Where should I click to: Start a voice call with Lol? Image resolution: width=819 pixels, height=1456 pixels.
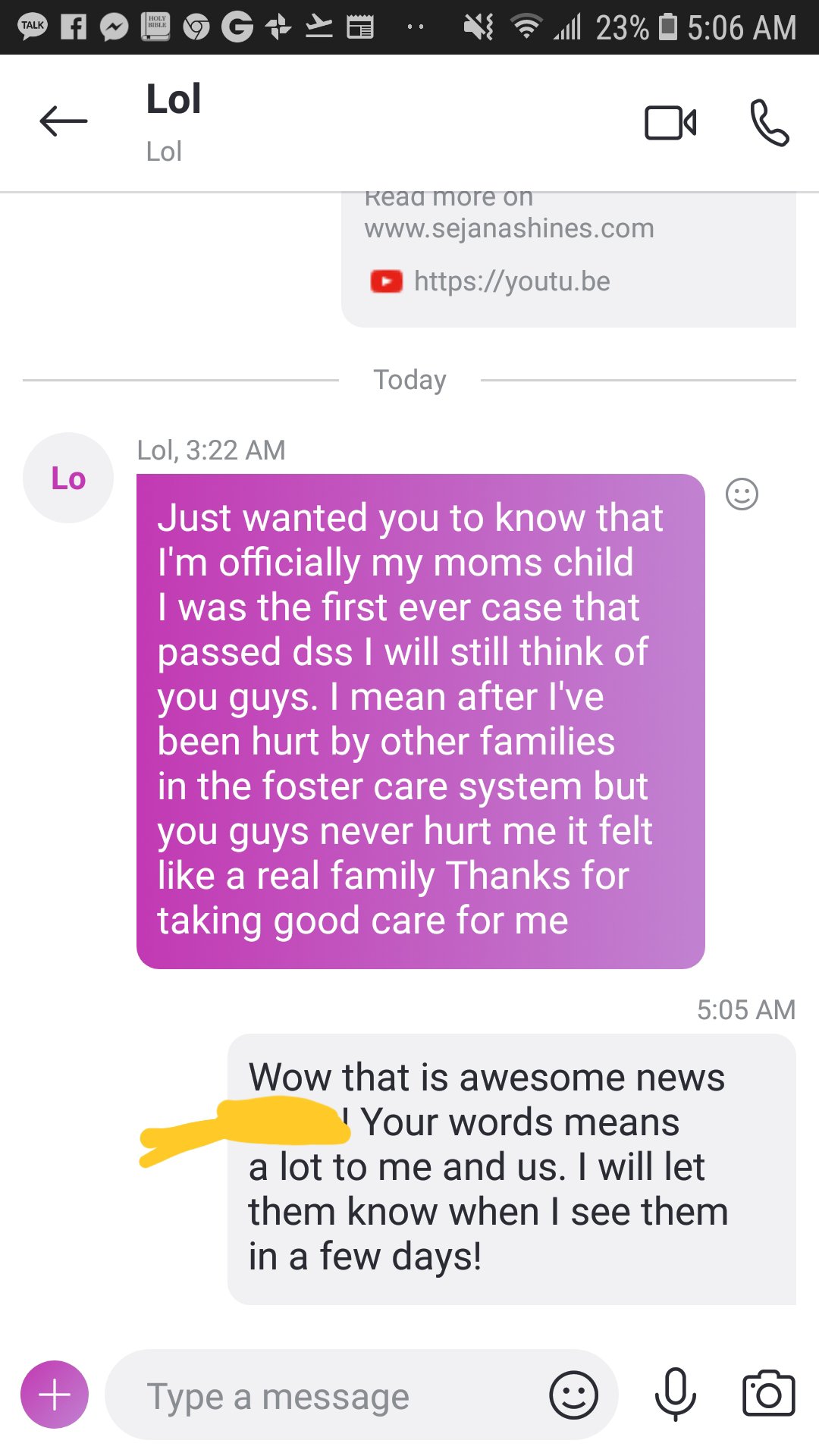(x=769, y=123)
